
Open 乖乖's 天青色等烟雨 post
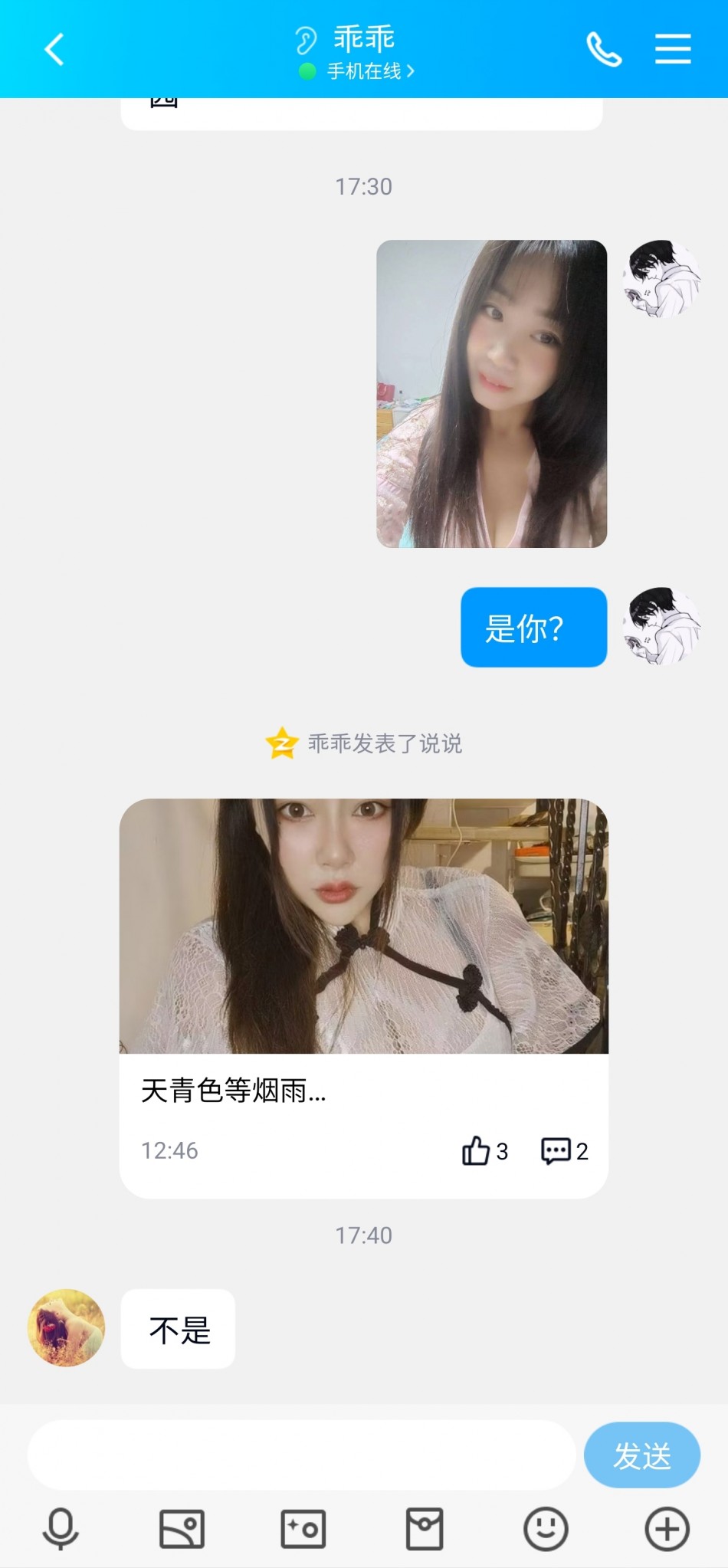(x=363, y=996)
